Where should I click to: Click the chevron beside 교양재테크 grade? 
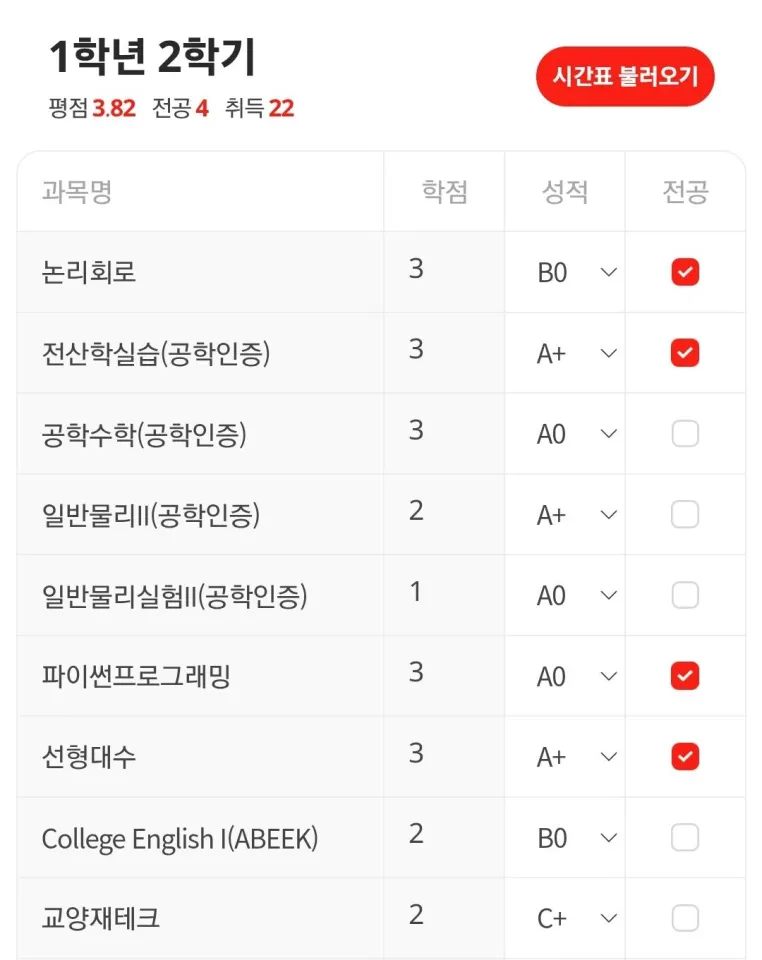tap(610, 917)
